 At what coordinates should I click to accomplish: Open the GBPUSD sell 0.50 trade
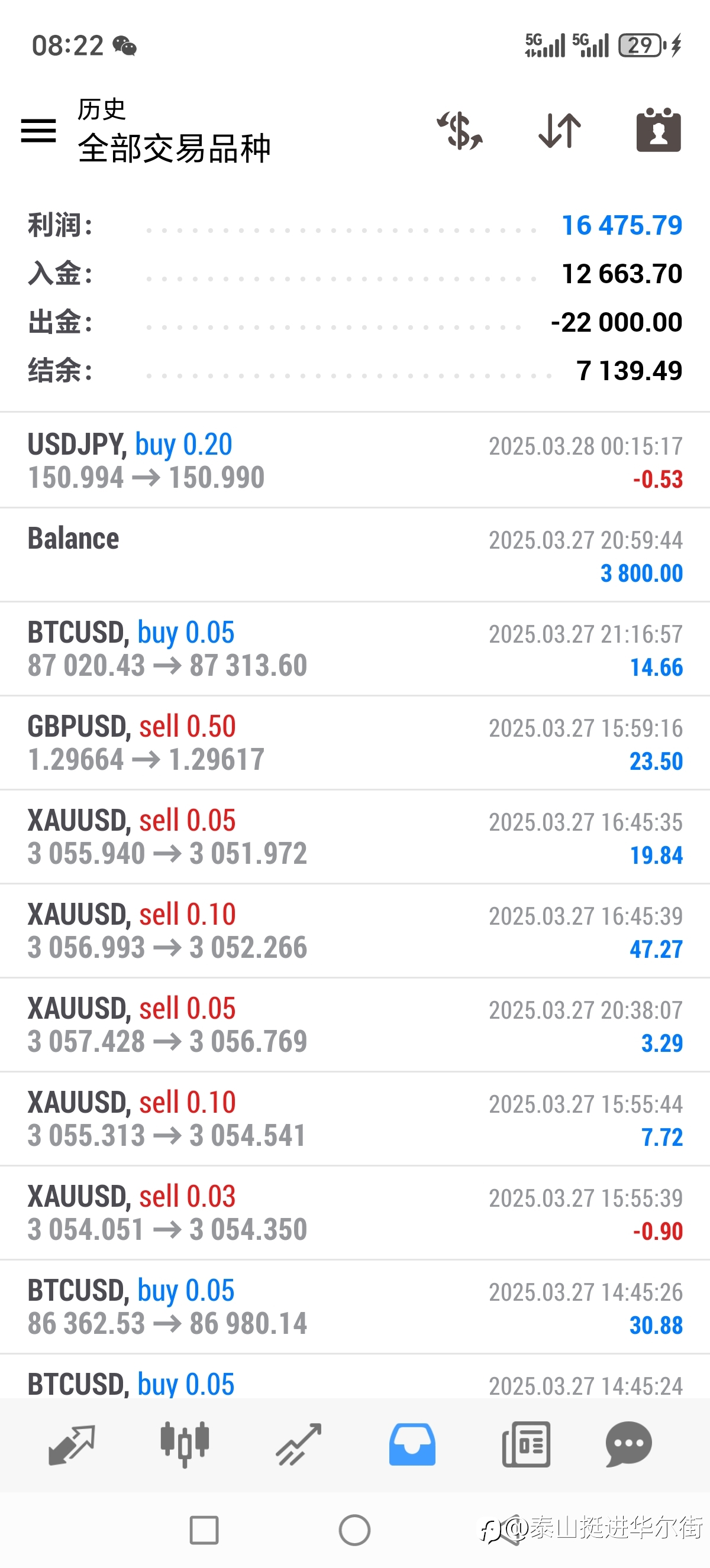[355, 743]
